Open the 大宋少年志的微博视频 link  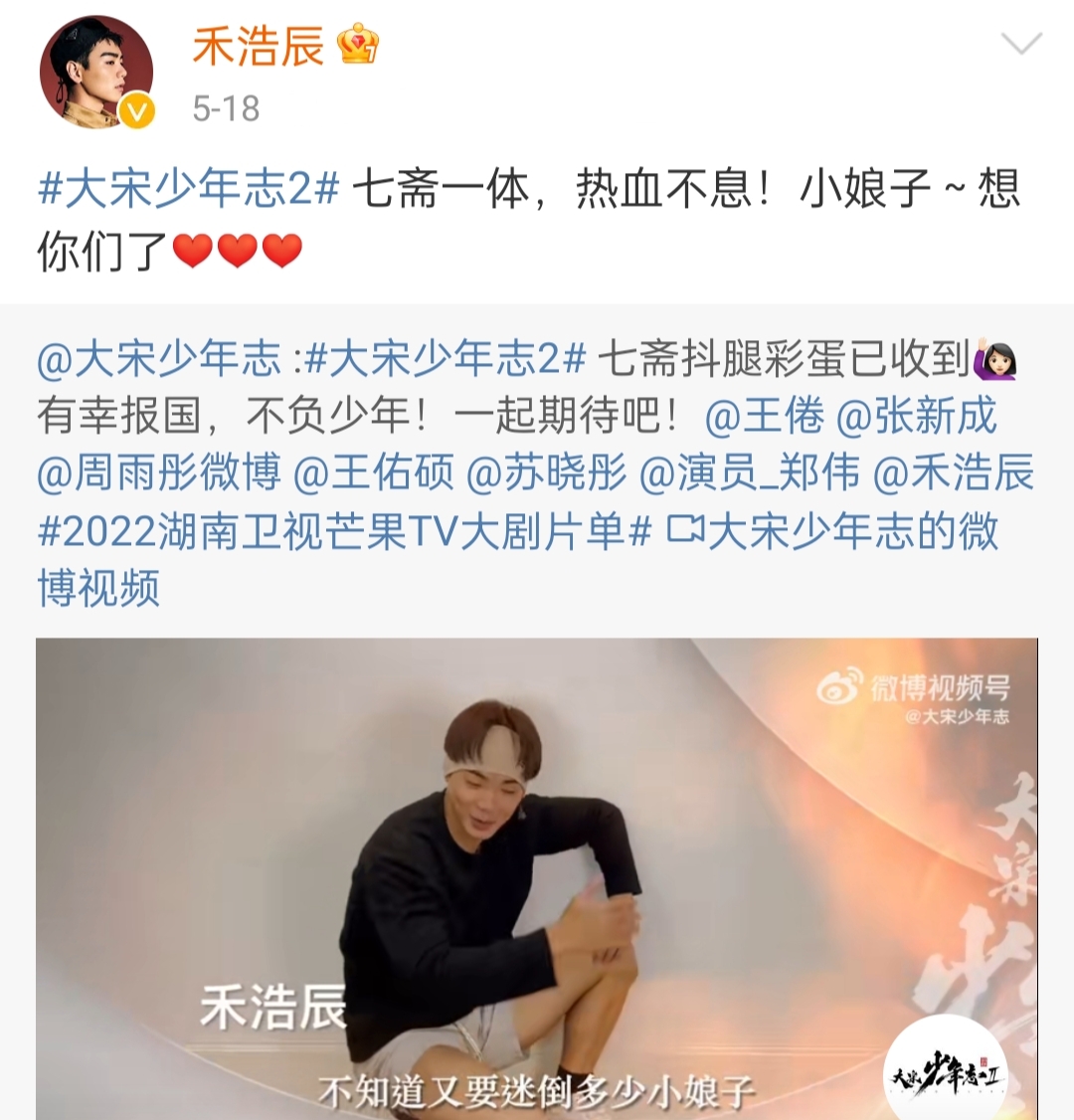pyautogui.click(x=518, y=560)
